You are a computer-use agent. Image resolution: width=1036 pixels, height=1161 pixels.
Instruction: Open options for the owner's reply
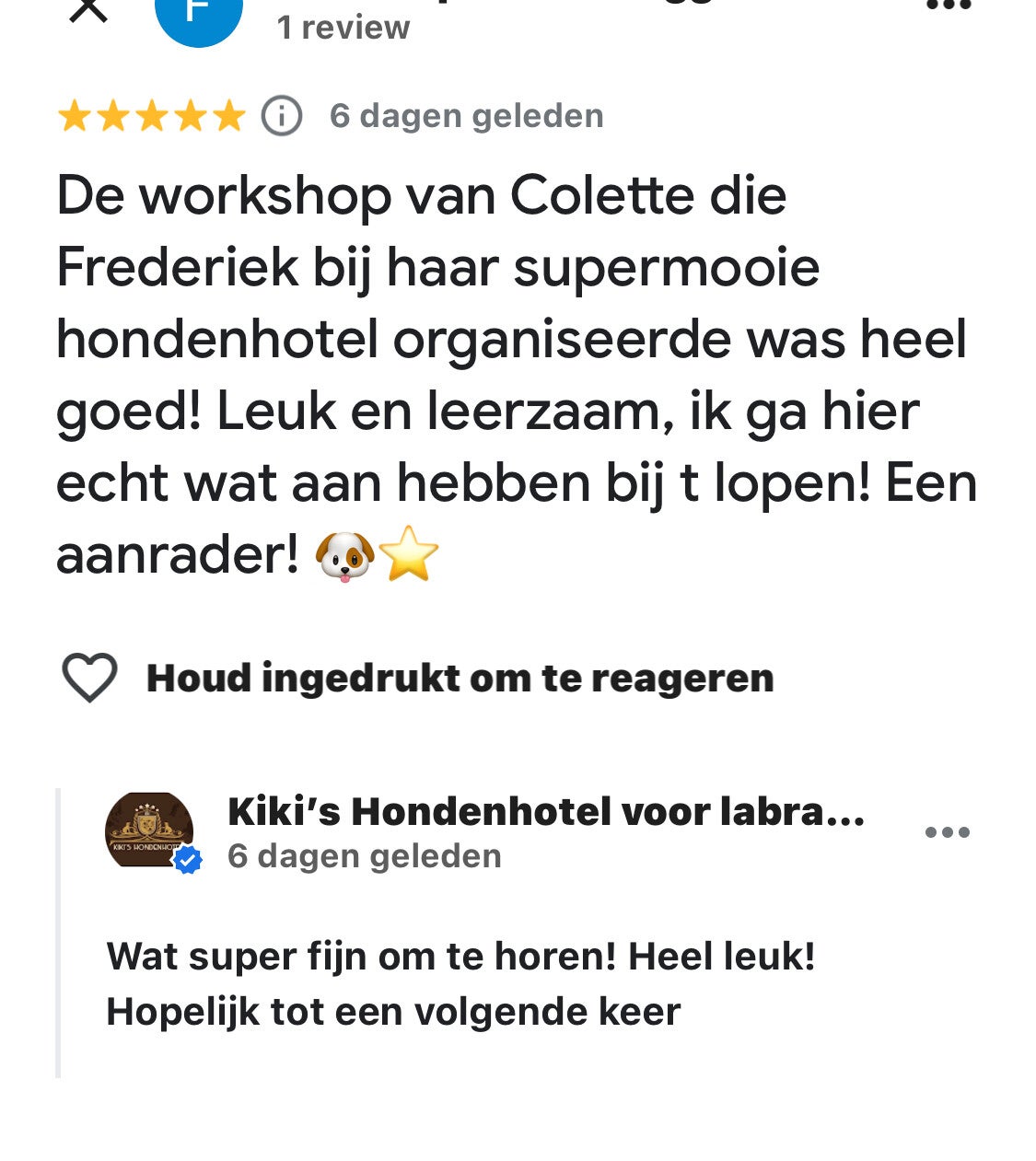pyautogui.click(x=947, y=832)
